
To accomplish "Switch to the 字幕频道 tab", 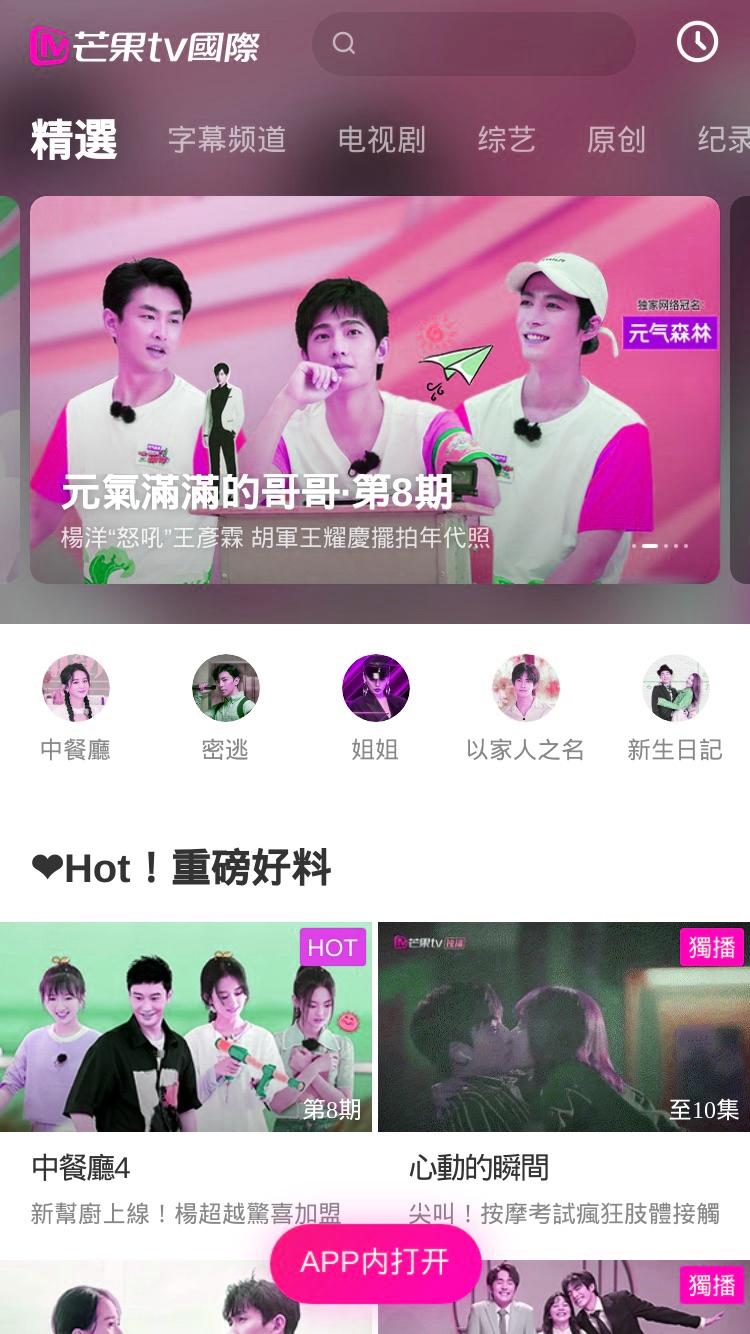I will 227,140.
